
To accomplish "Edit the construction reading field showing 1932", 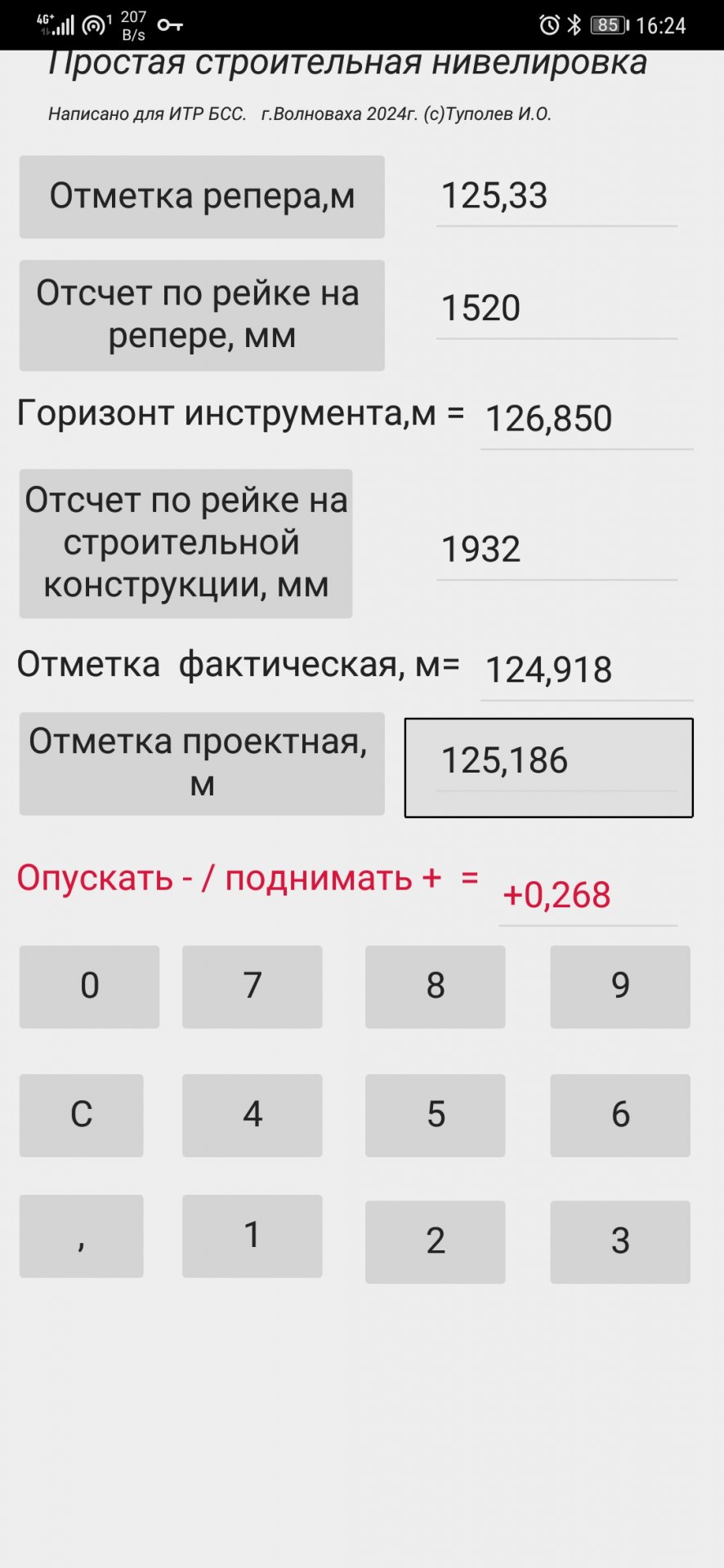I will [556, 550].
